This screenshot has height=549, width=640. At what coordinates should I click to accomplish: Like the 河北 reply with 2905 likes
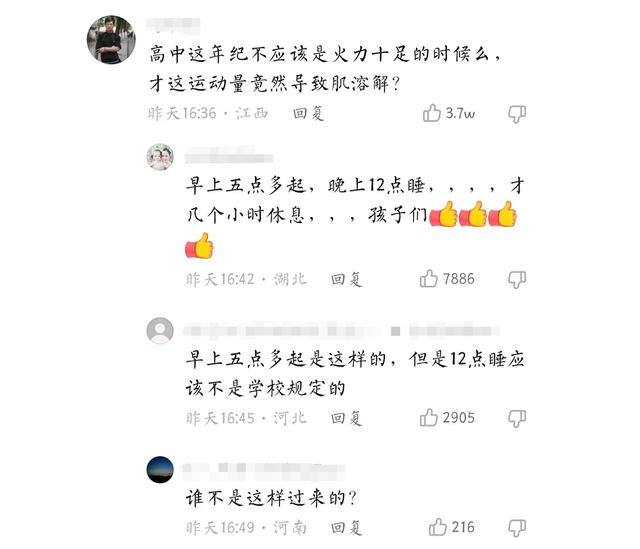click(429, 417)
